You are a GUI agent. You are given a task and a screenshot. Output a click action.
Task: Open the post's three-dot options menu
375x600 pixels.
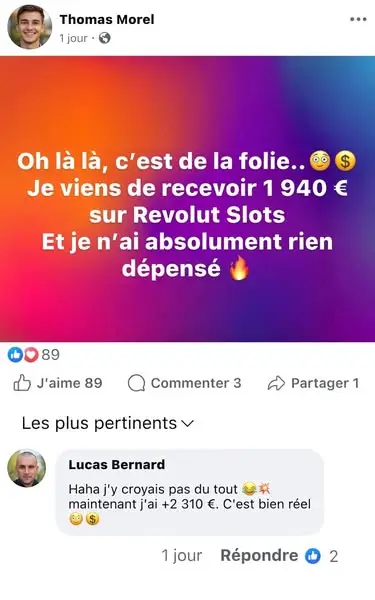358,20
